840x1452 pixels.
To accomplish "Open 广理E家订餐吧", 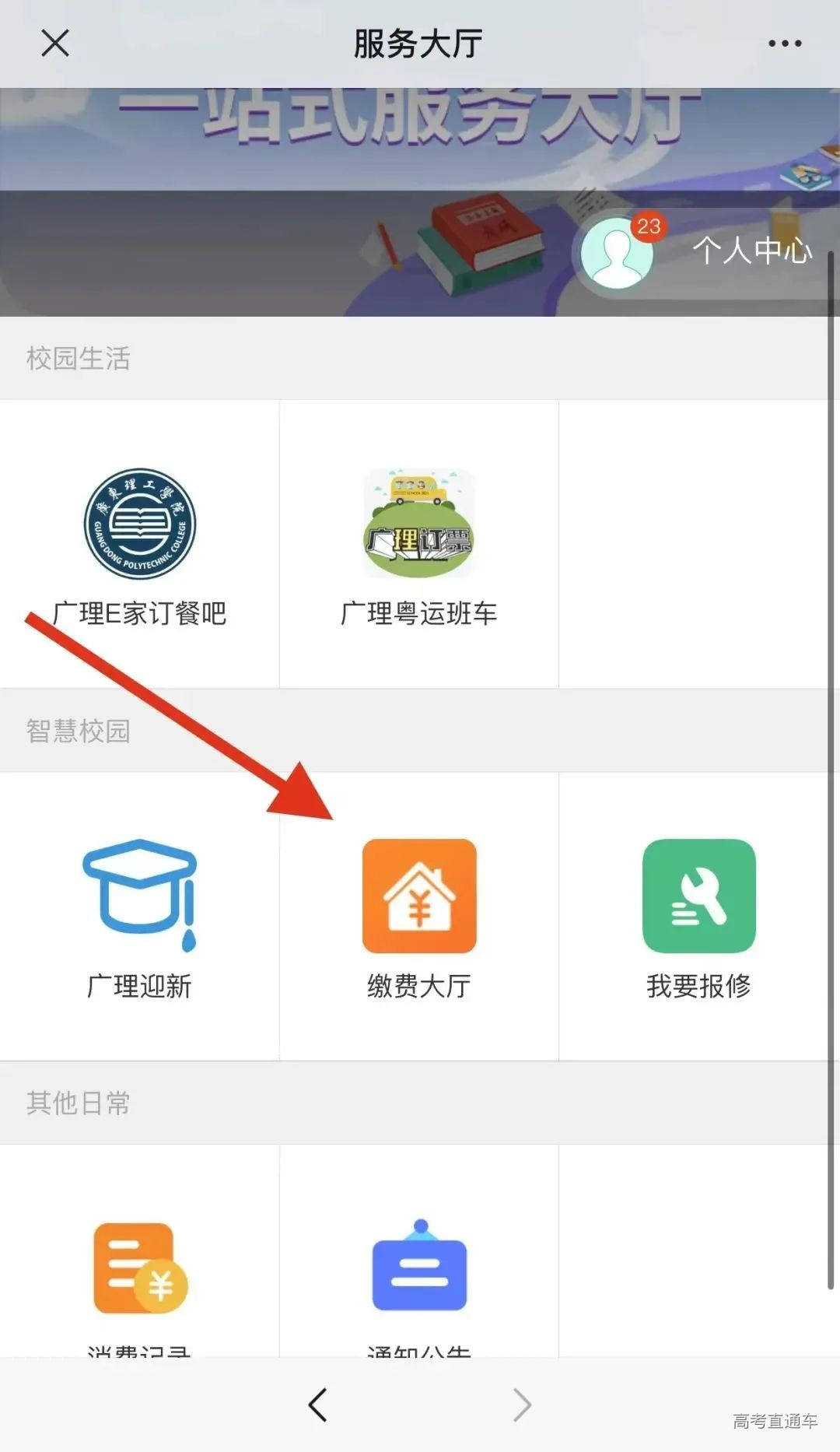I will [x=140, y=545].
